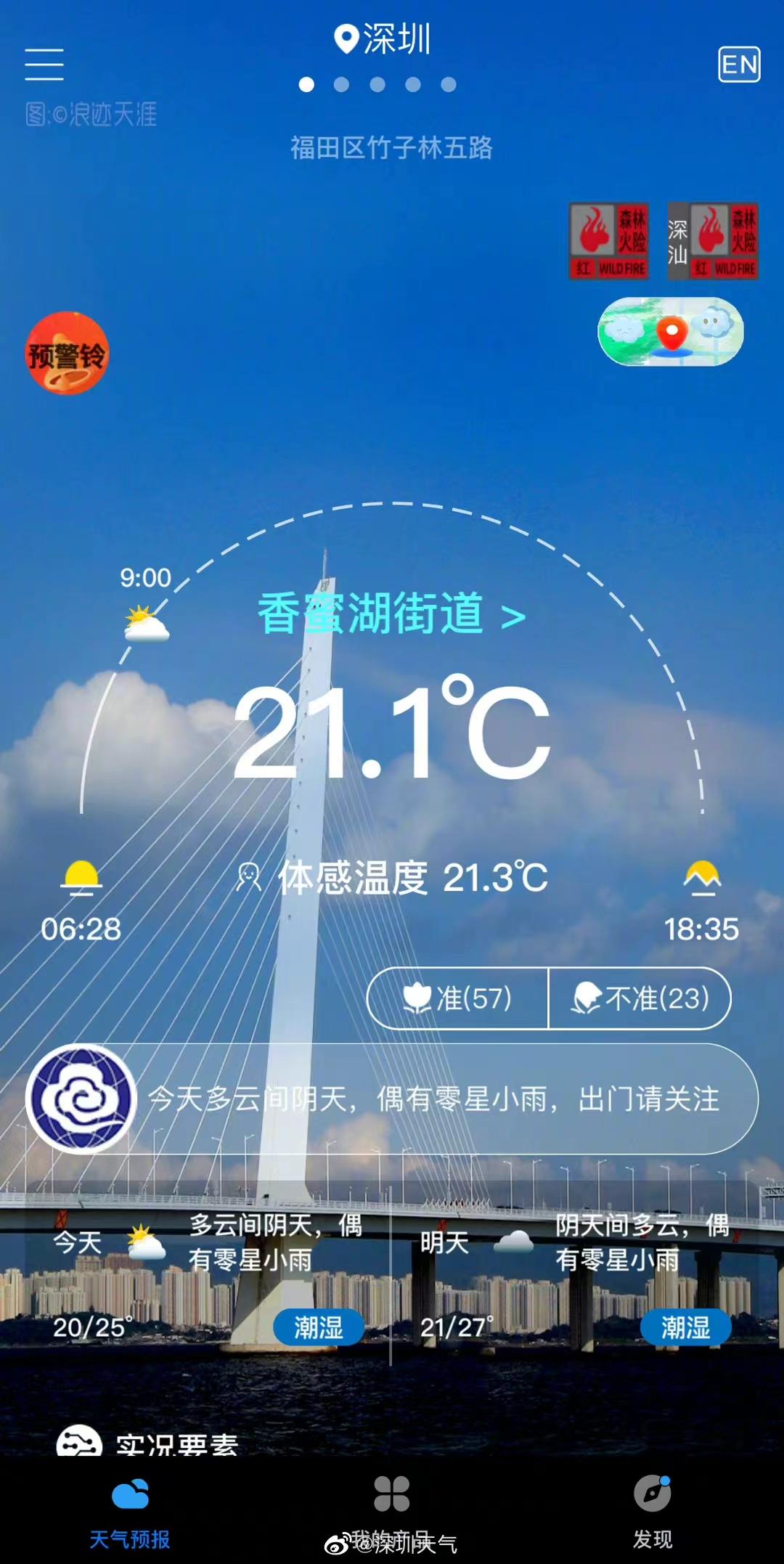Open the hamburger drawer menu
This screenshot has height=1564, width=784.
(44, 65)
